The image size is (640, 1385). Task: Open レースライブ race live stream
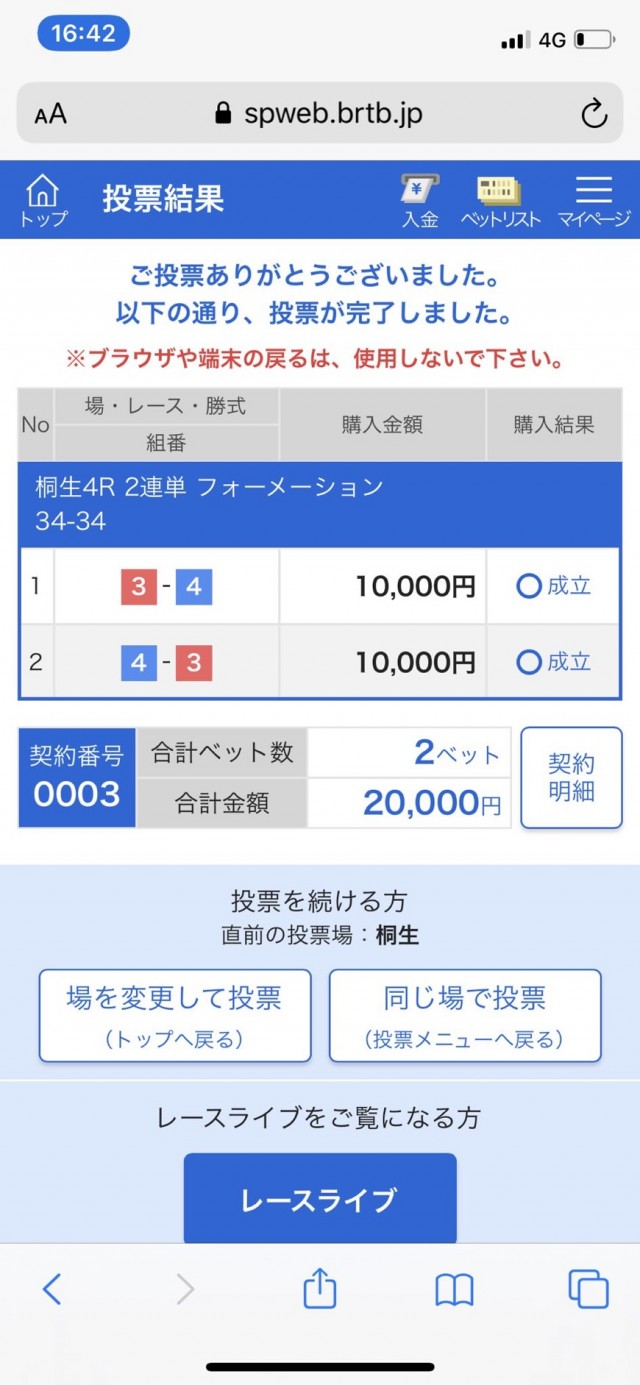319,1199
